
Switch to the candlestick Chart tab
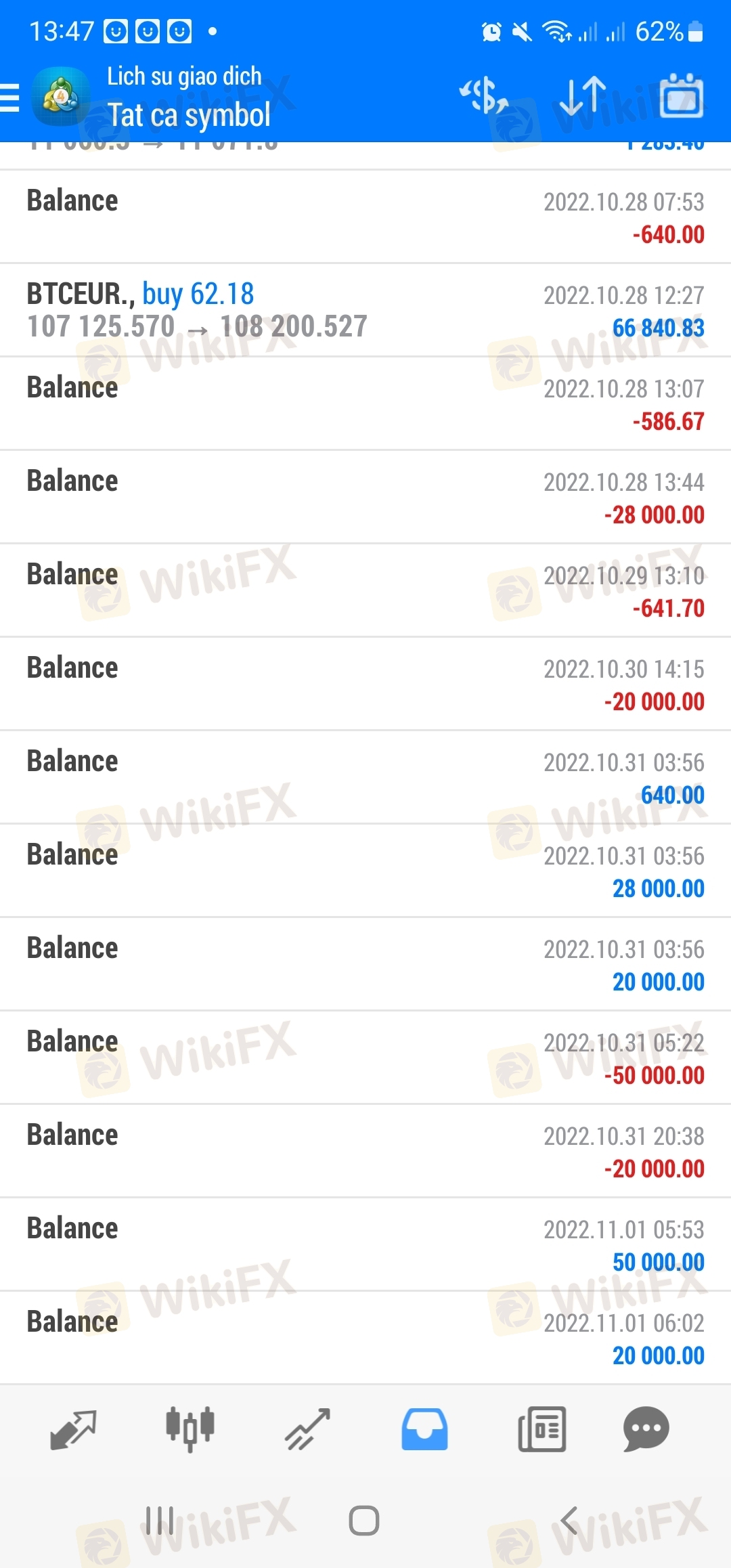pos(190,1429)
